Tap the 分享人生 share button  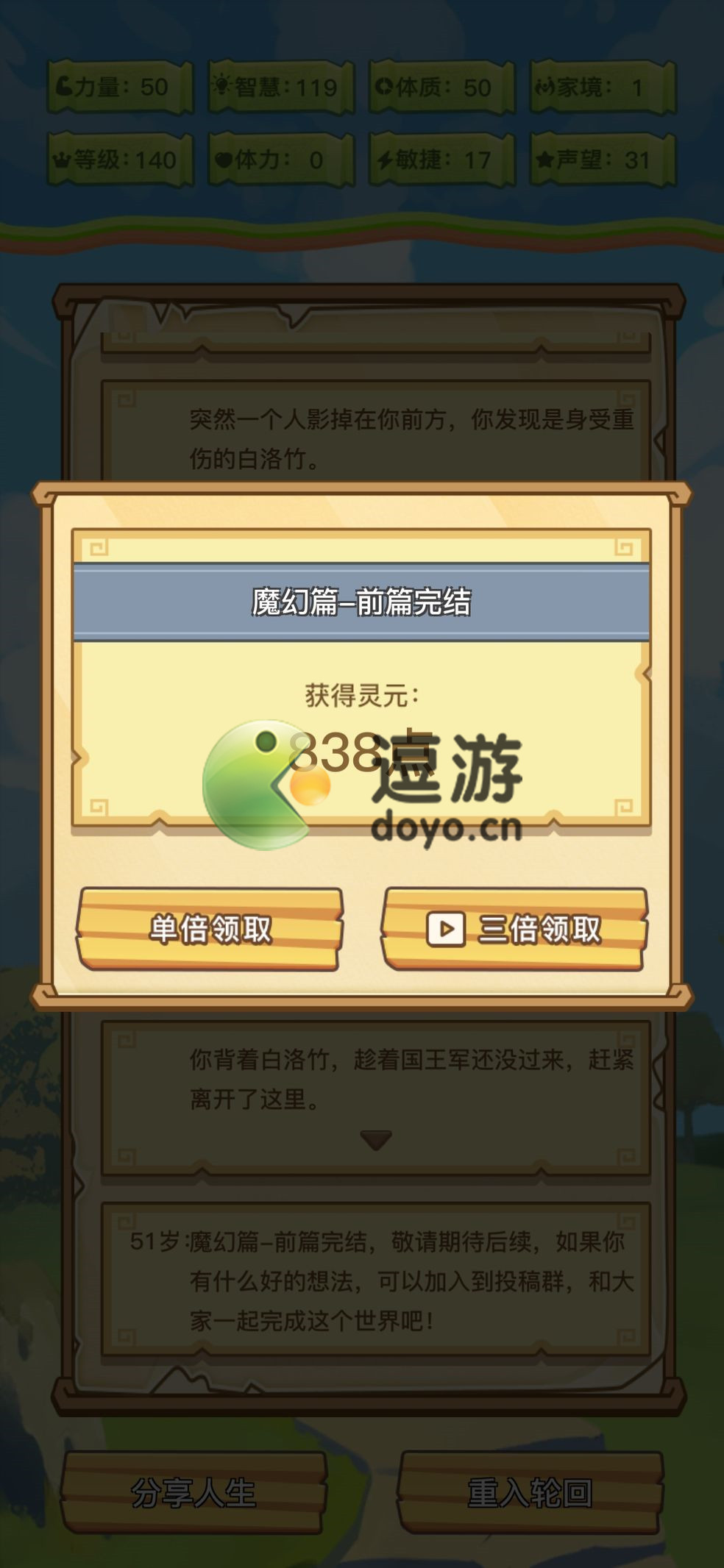tap(193, 1492)
